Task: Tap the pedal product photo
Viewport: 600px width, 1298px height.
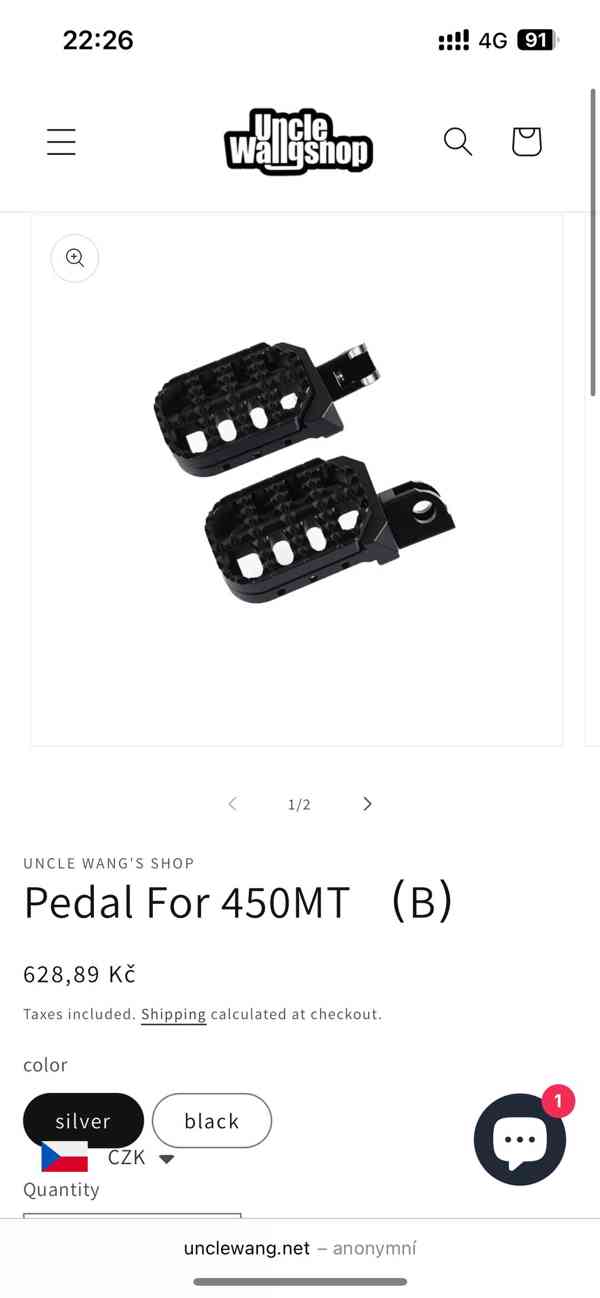Action: (x=300, y=470)
